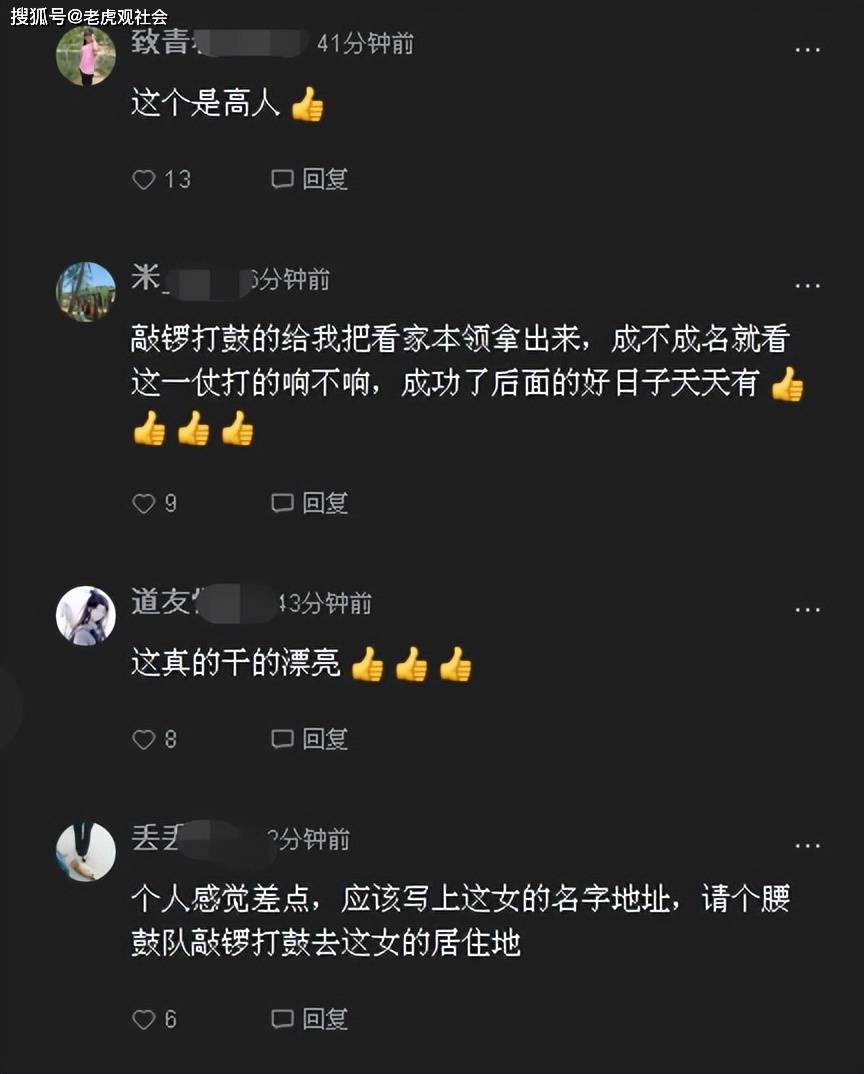Tap the three dots beside the "这真的干的漂亮" comment
This screenshot has width=864, height=1074.
(x=807, y=609)
